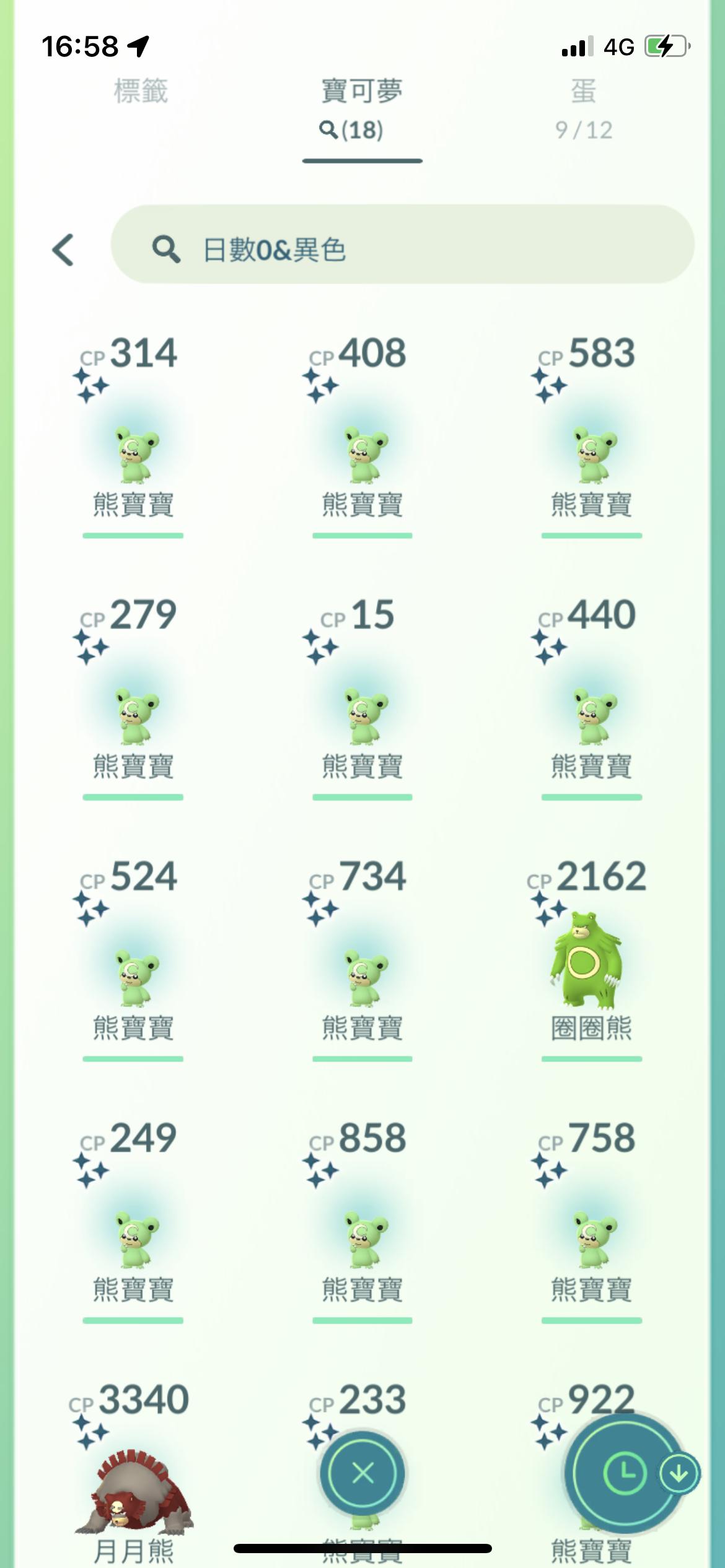Select the CP 408 熊寶寶
Image resolution: width=725 pixels, height=1568 pixels.
362,452
